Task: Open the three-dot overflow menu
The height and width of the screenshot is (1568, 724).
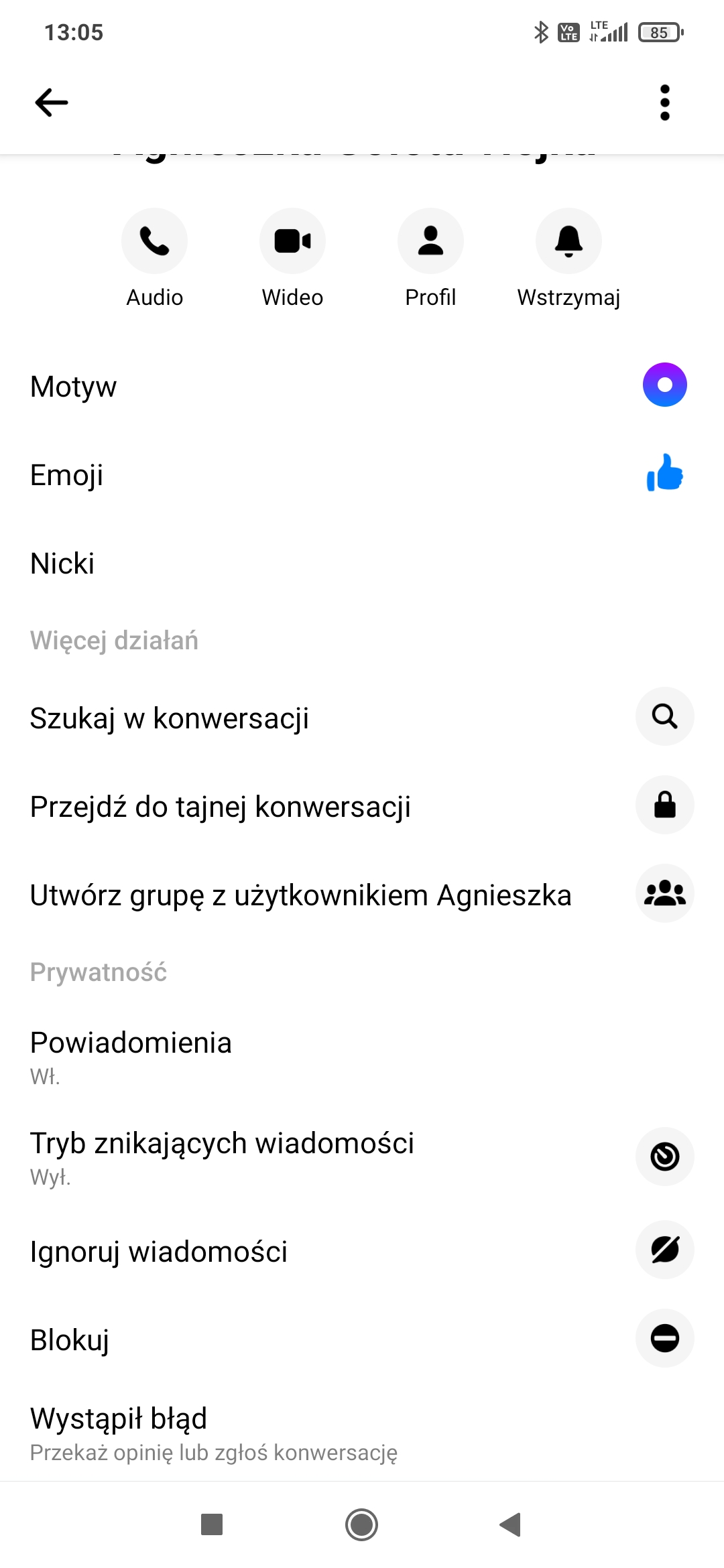Action: (664, 103)
